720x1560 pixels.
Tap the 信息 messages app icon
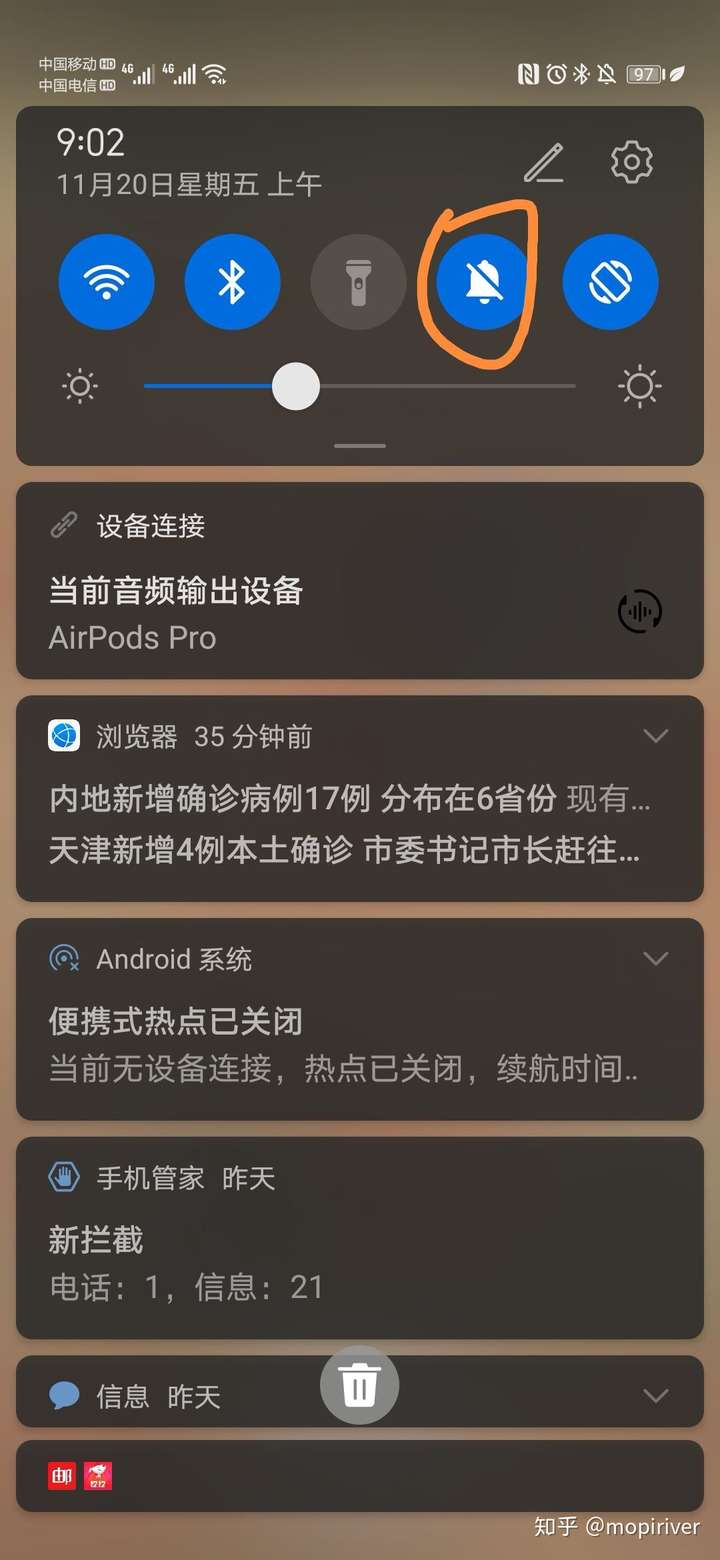click(x=64, y=1395)
